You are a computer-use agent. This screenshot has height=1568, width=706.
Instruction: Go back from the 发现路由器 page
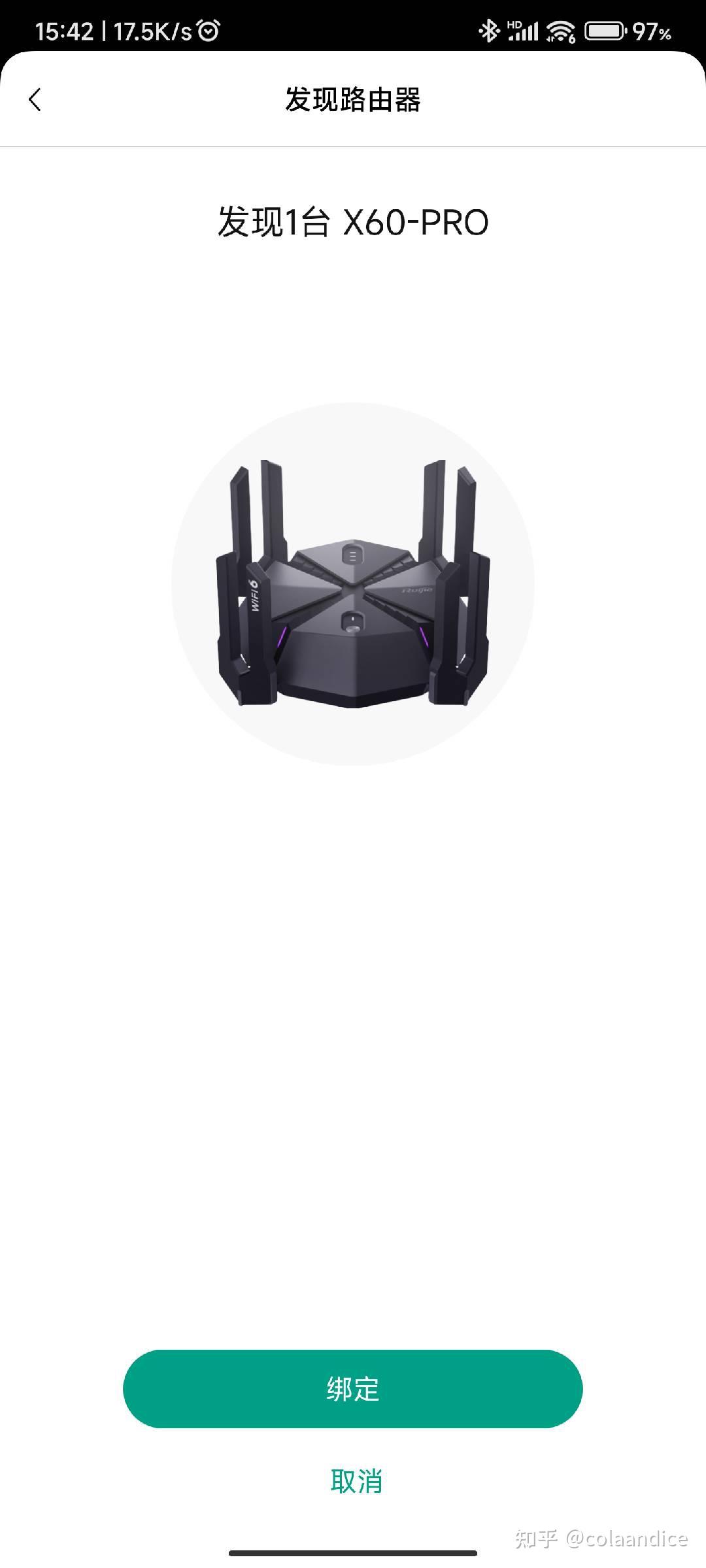[x=35, y=100]
